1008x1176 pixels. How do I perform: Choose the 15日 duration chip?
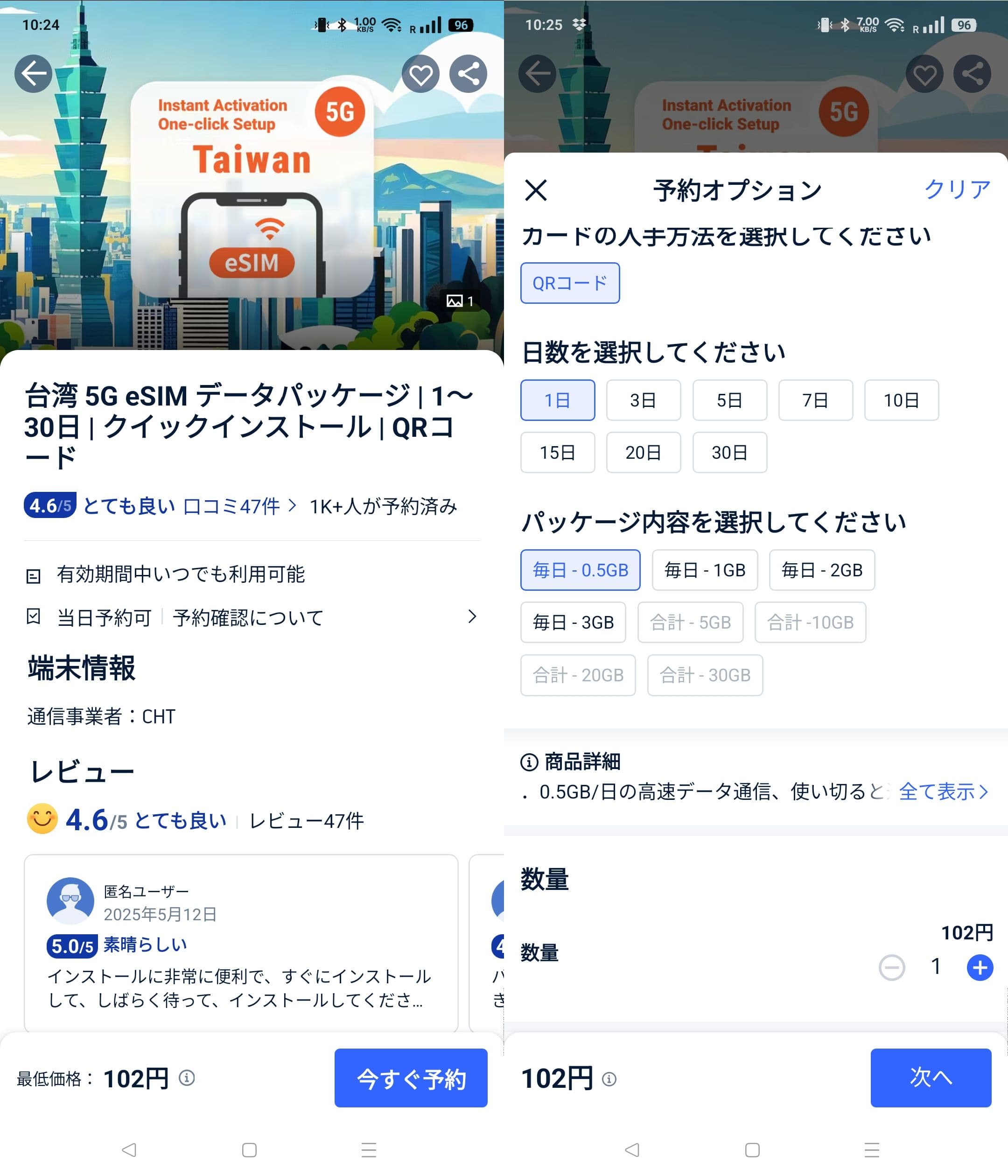pos(557,452)
